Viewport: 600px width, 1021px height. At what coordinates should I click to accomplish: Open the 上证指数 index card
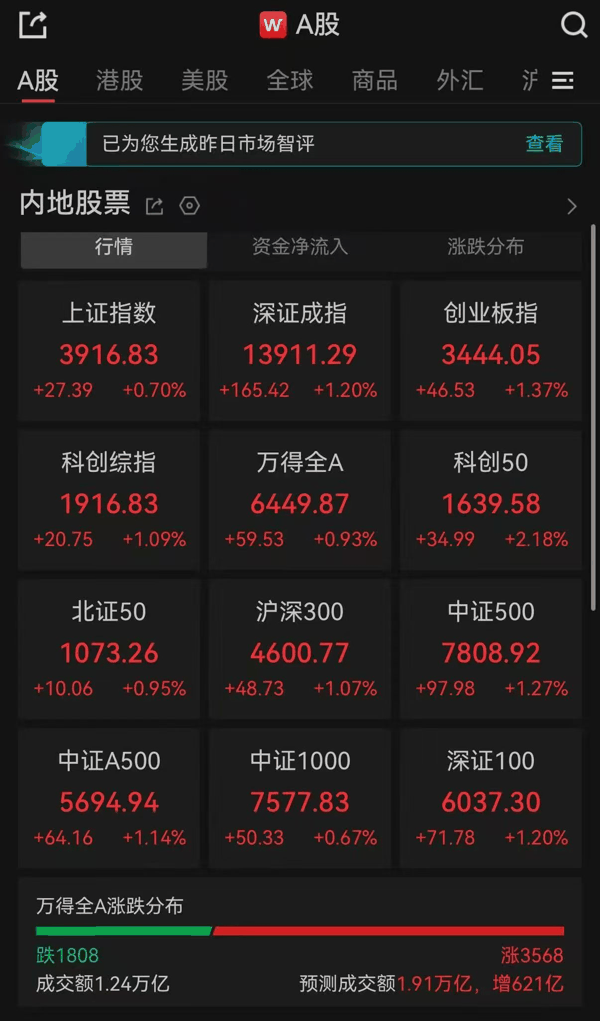pos(109,350)
